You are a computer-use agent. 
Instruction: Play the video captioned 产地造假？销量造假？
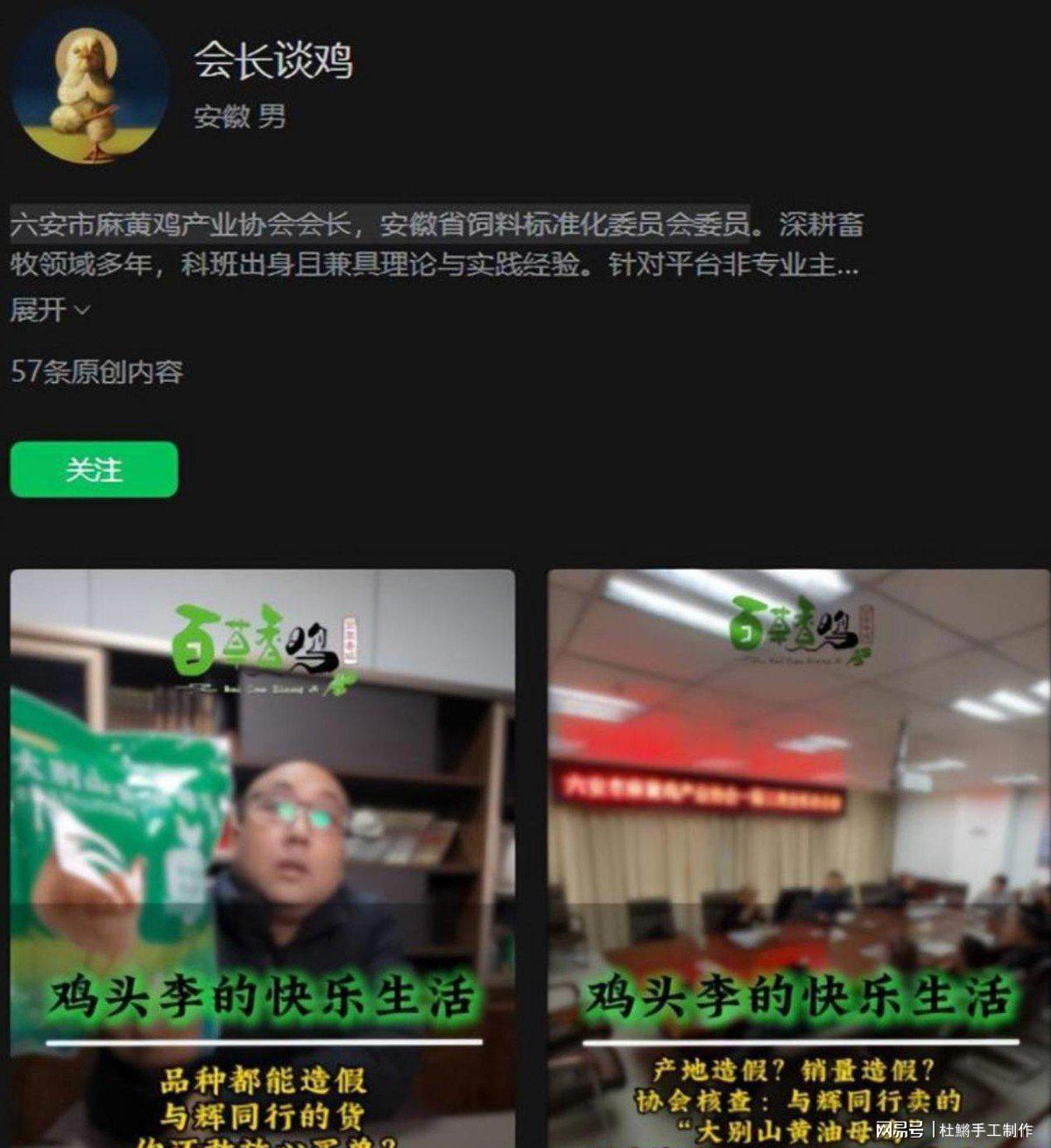pyautogui.click(x=798, y=858)
